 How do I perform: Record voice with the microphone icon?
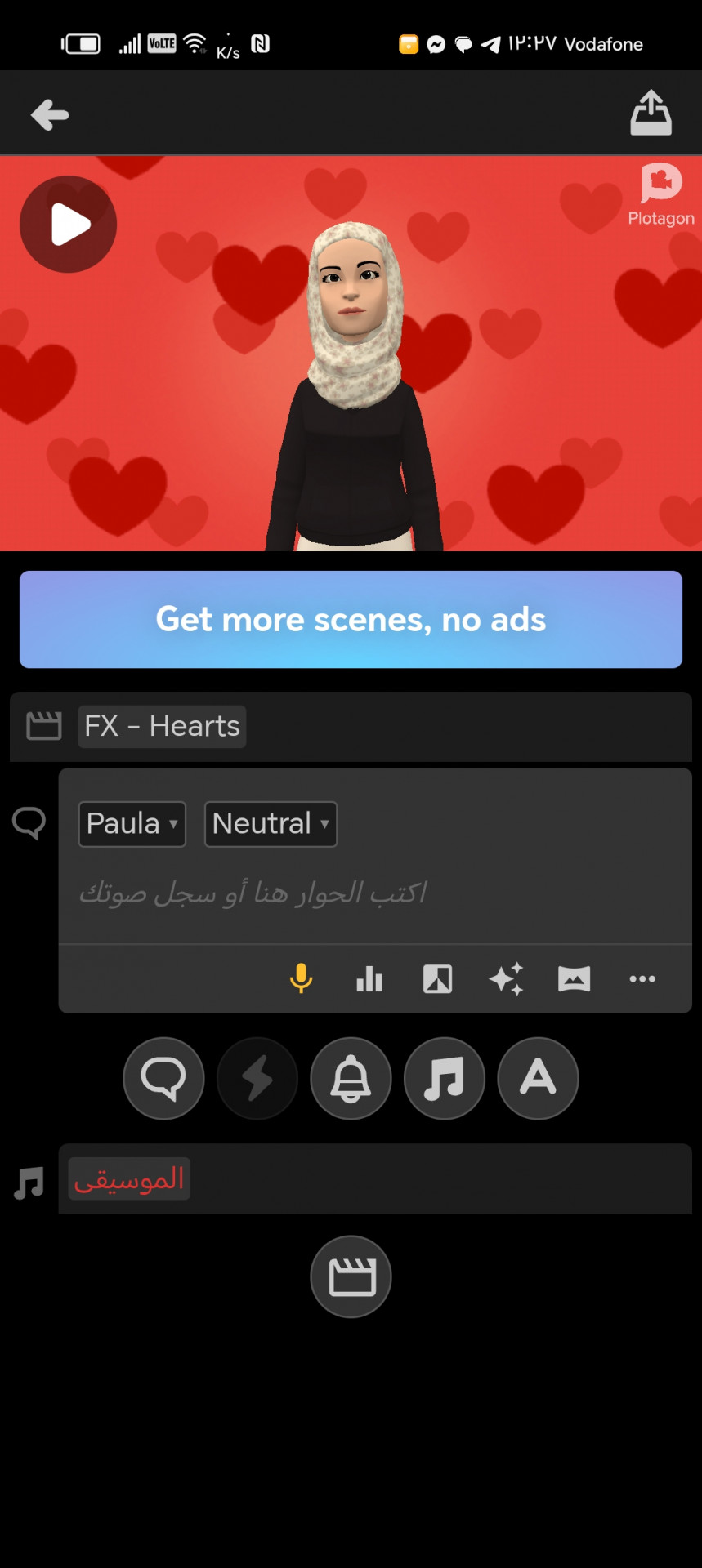click(301, 978)
